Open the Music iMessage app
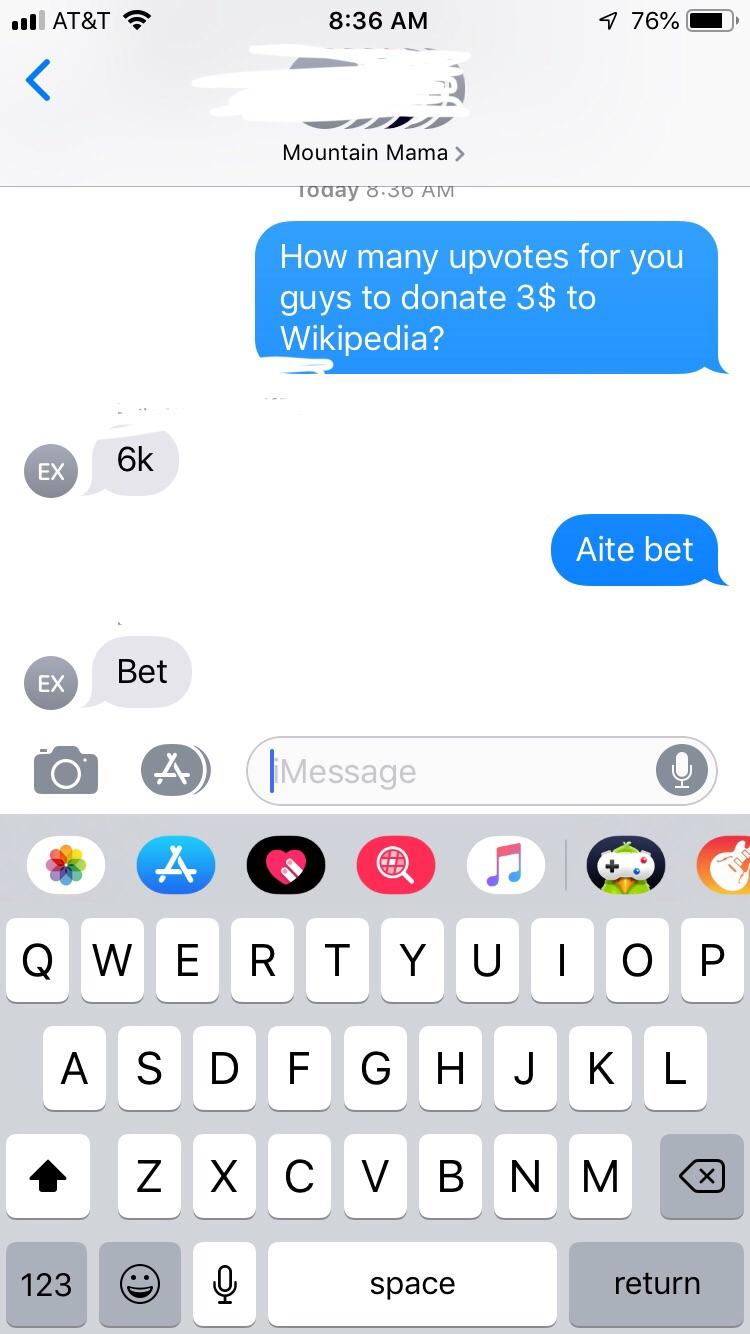This screenshot has width=750, height=1334. tap(505, 864)
